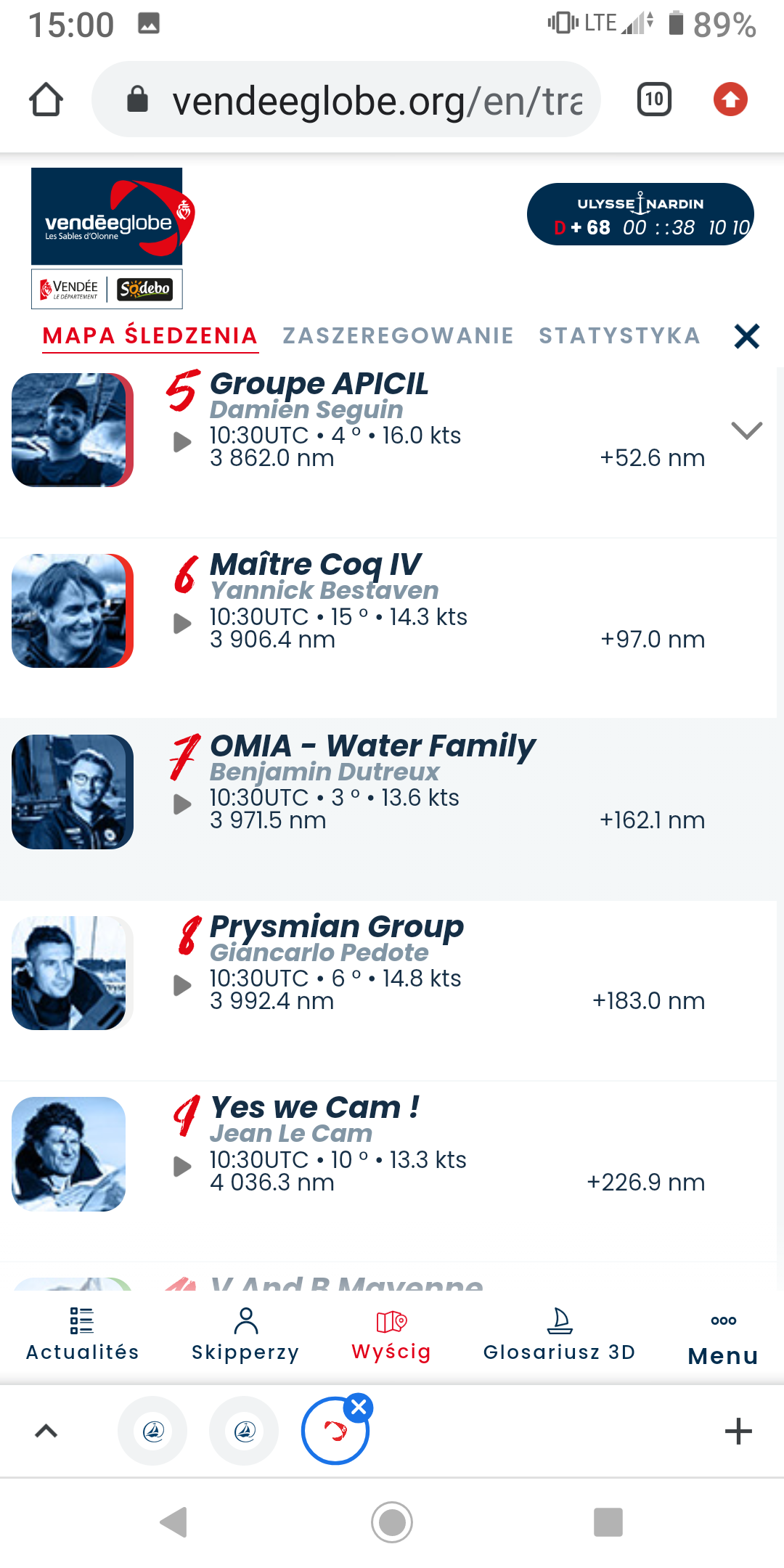
Task: Open the Menu with three dots
Action: pyautogui.click(x=724, y=1339)
